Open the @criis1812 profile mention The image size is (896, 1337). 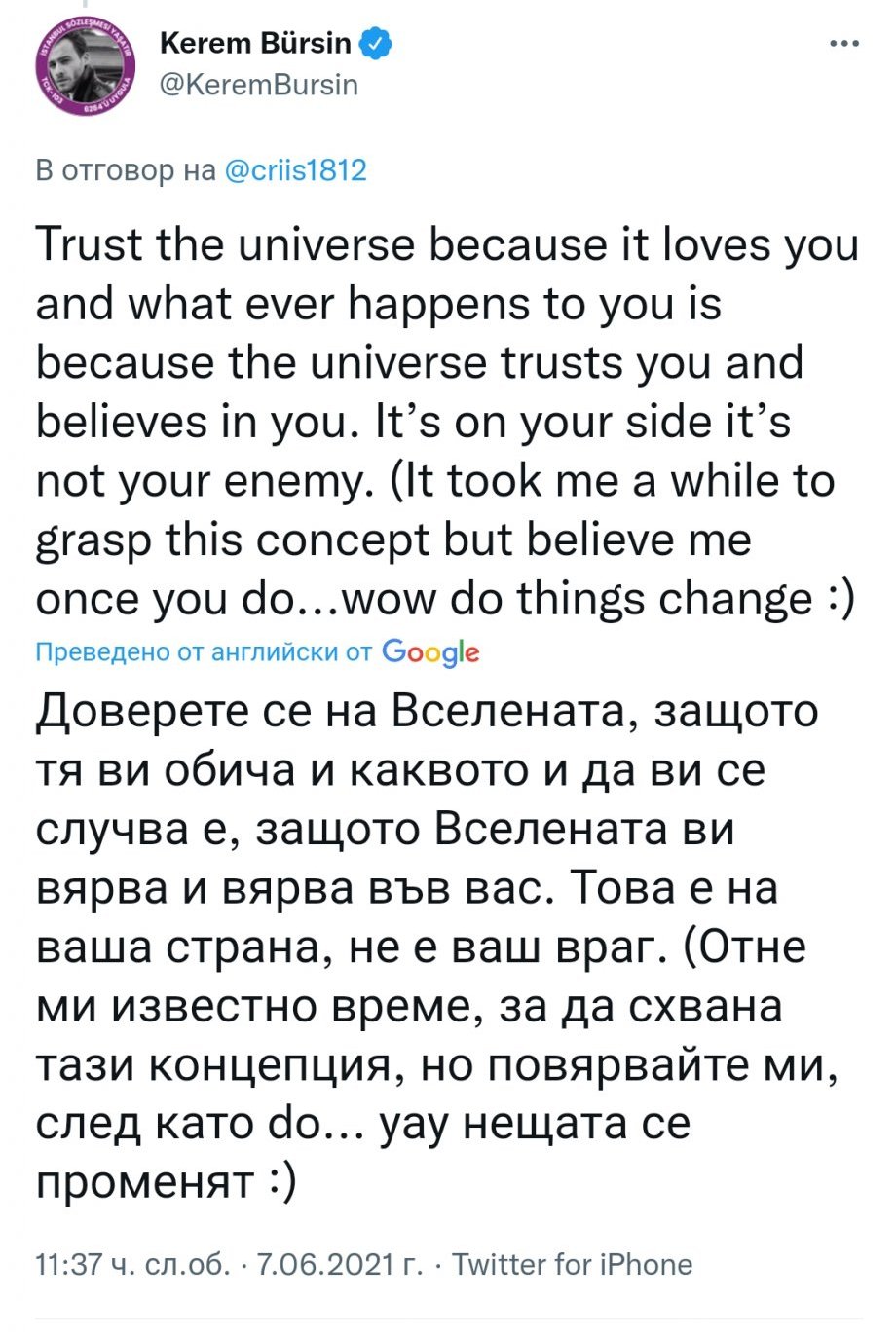click(x=295, y=170)
